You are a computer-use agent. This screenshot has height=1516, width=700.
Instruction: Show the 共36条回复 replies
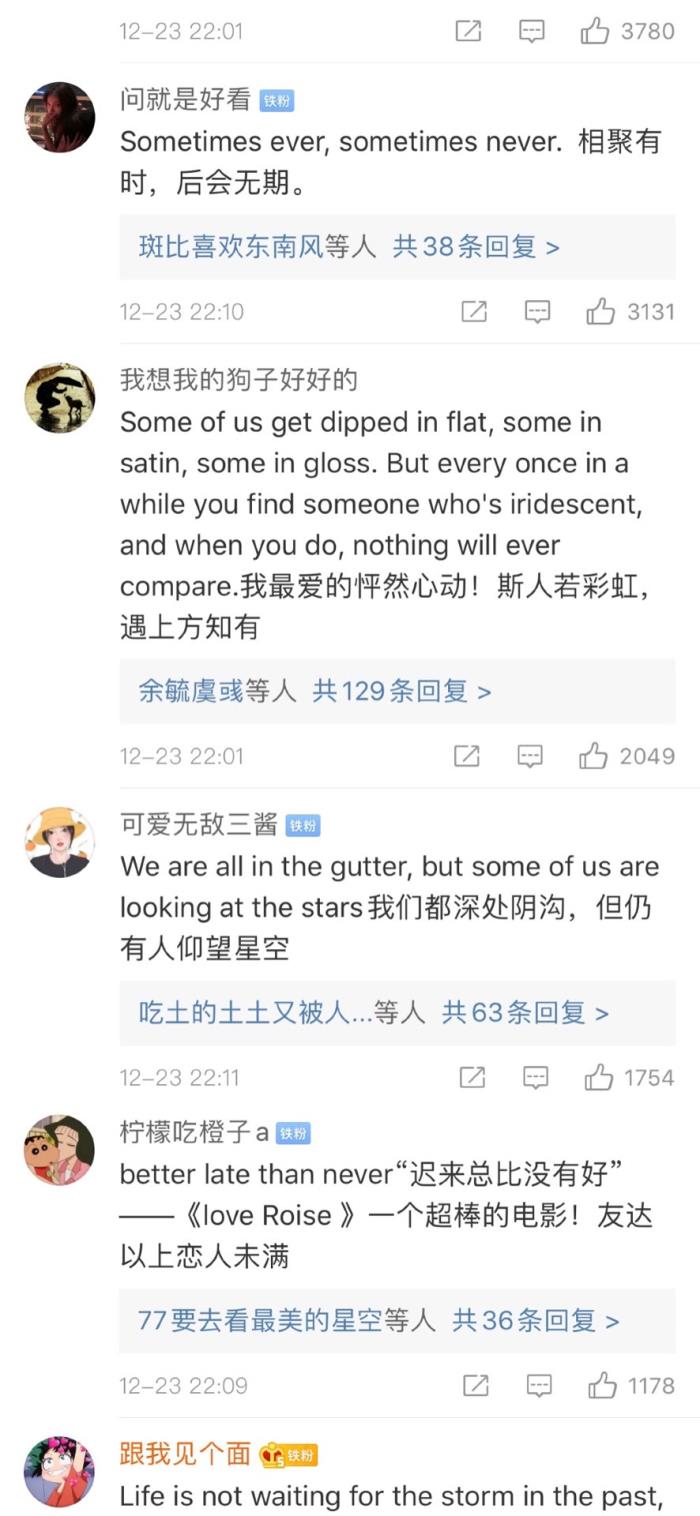click(535, 1321)
